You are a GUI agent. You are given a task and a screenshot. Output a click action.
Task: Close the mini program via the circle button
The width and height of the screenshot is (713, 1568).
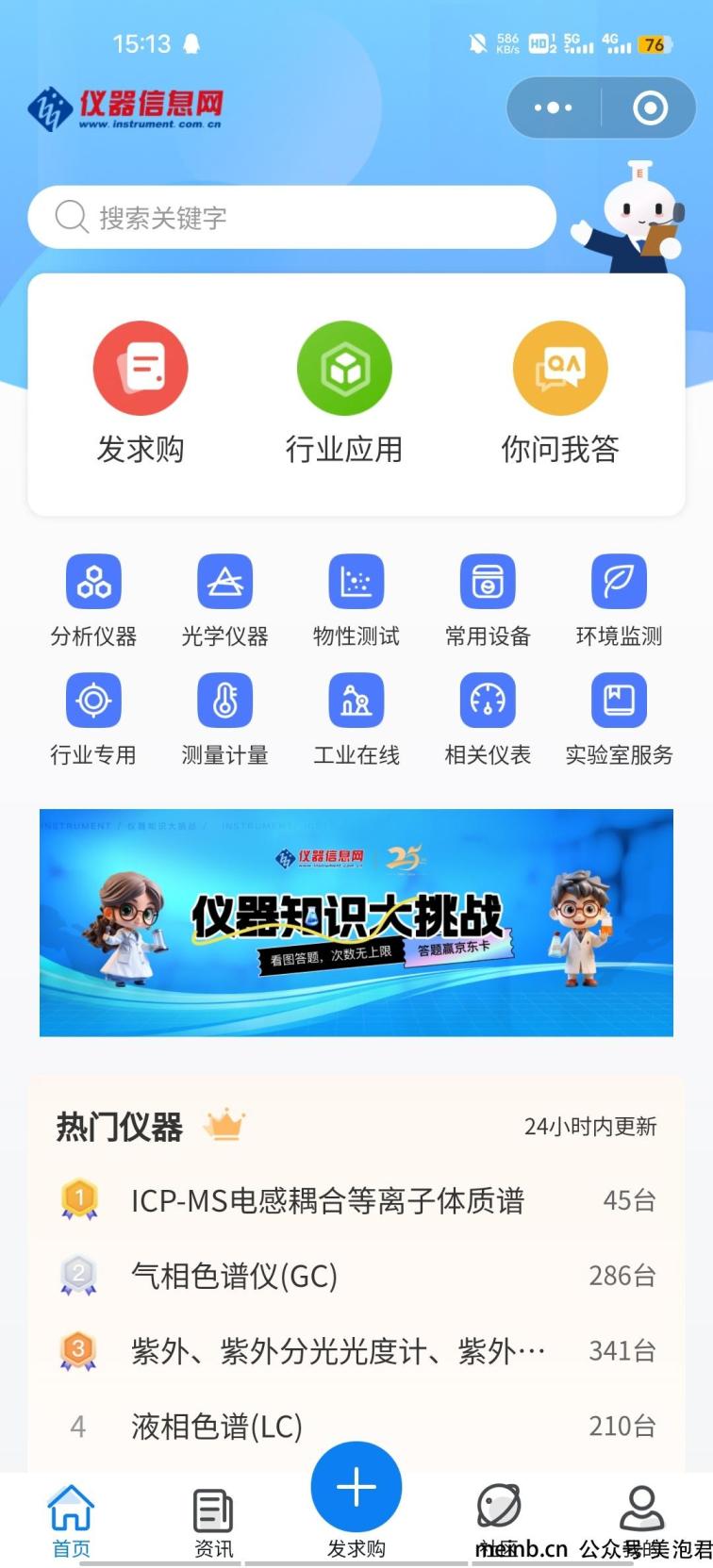pos(650,107)
